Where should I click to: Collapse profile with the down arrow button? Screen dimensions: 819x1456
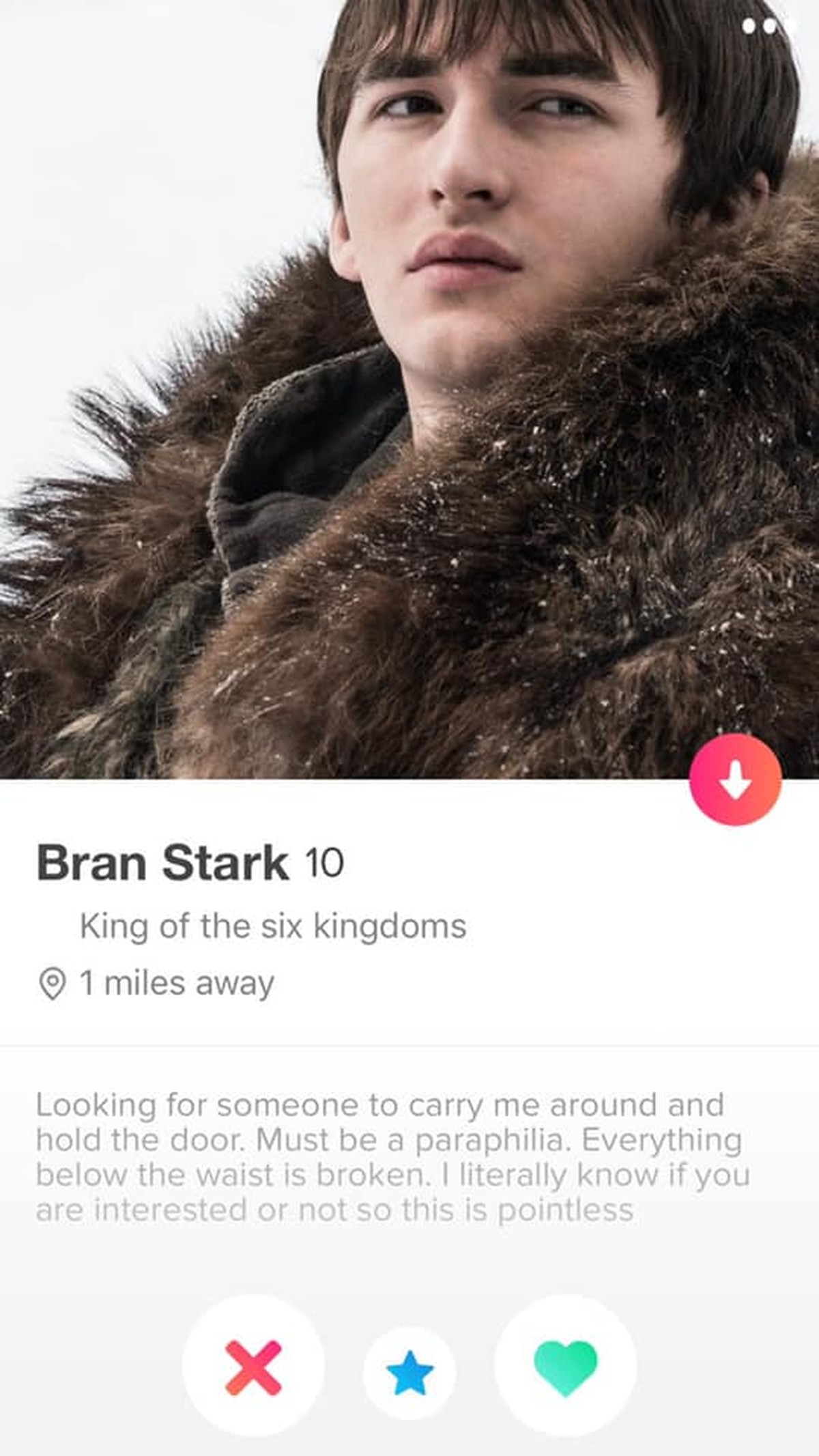tap(735, 780)
